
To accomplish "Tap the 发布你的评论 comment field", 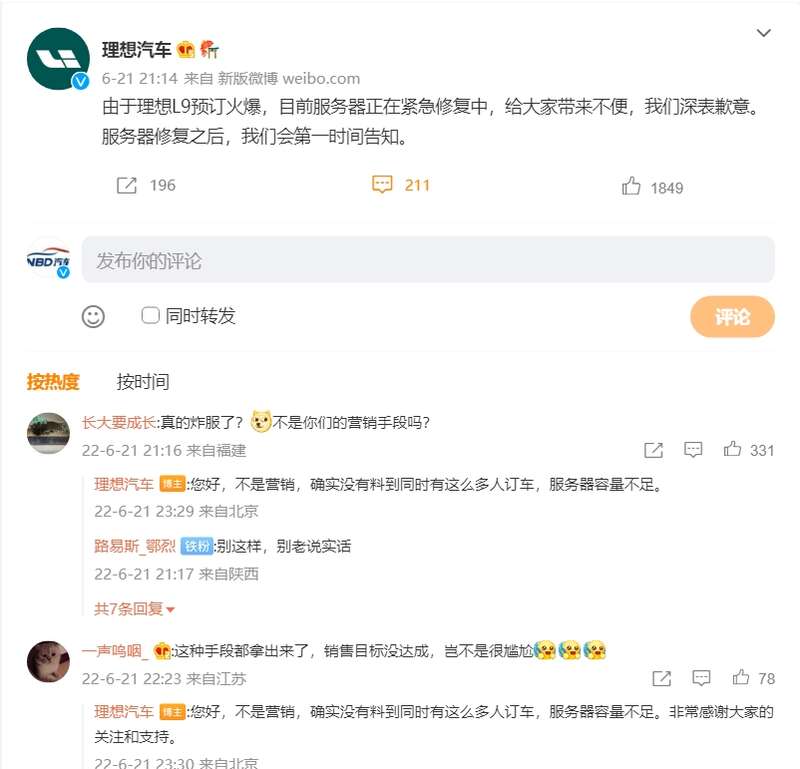I will pyautogui.click(x=428, y=260).
